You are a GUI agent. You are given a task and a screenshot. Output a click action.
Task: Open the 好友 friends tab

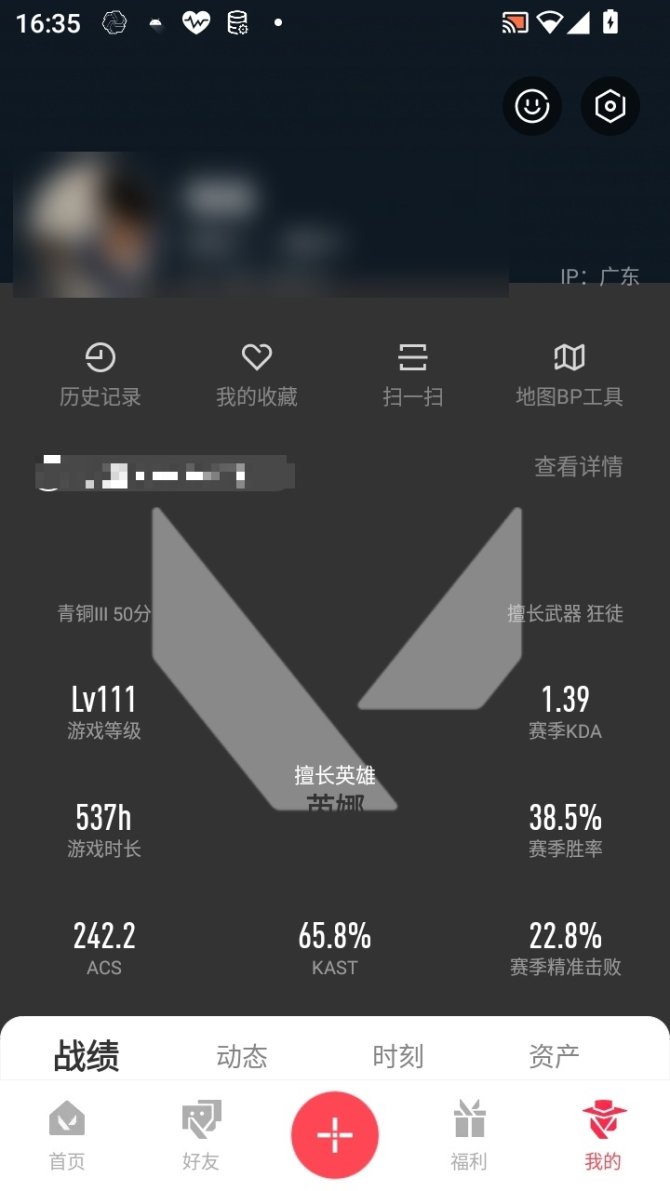pyautogui.click(x=201, y=1135)
